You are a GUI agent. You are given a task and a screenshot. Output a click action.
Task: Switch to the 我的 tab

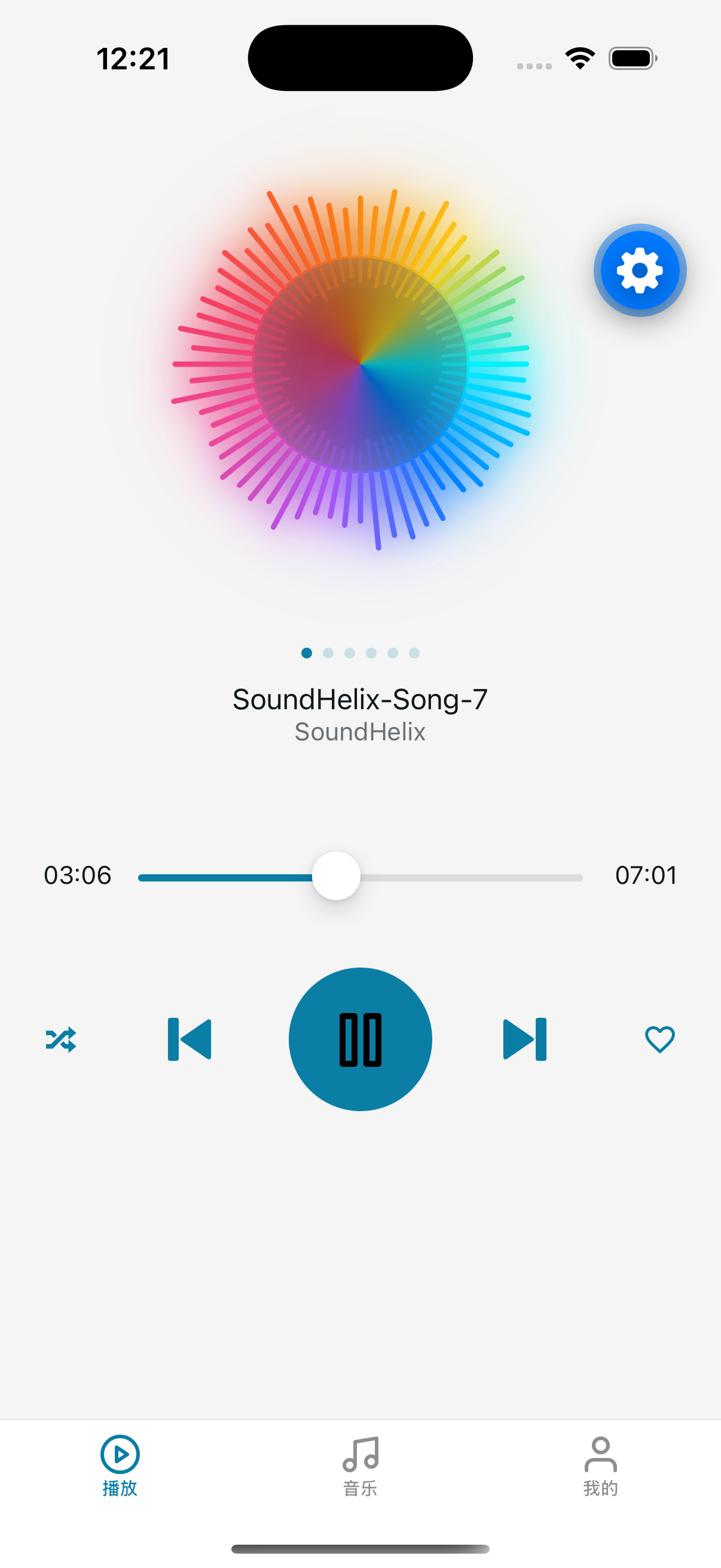click(600, 1466)
